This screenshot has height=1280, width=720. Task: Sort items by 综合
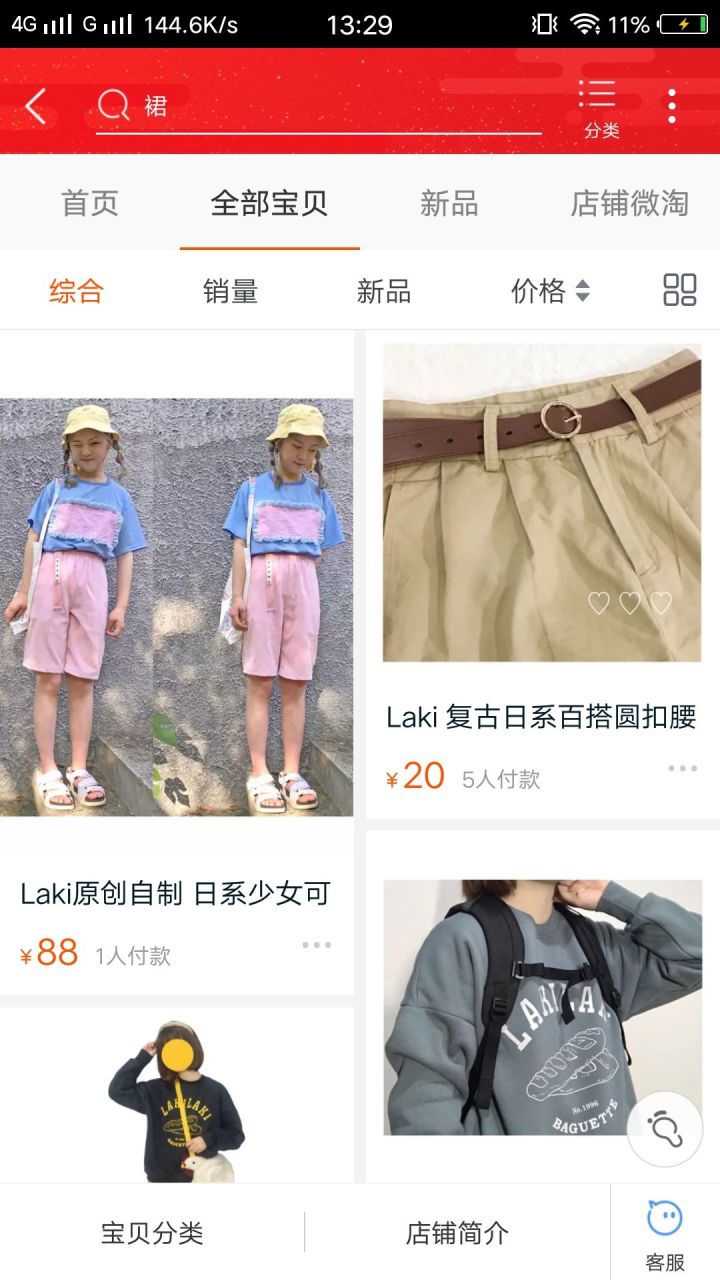[x=76, y=291]
